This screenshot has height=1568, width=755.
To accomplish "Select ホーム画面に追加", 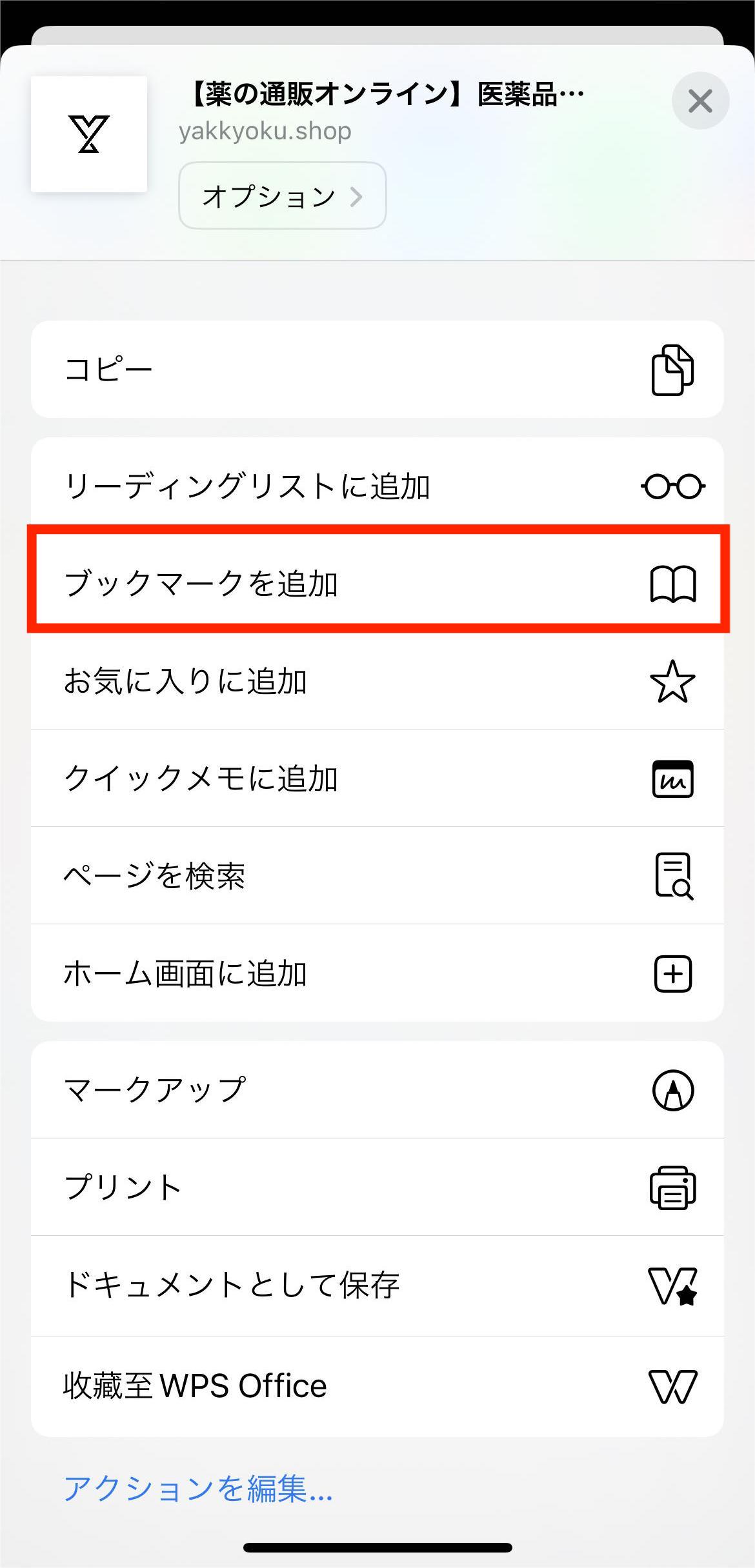I will coord(377,973).
